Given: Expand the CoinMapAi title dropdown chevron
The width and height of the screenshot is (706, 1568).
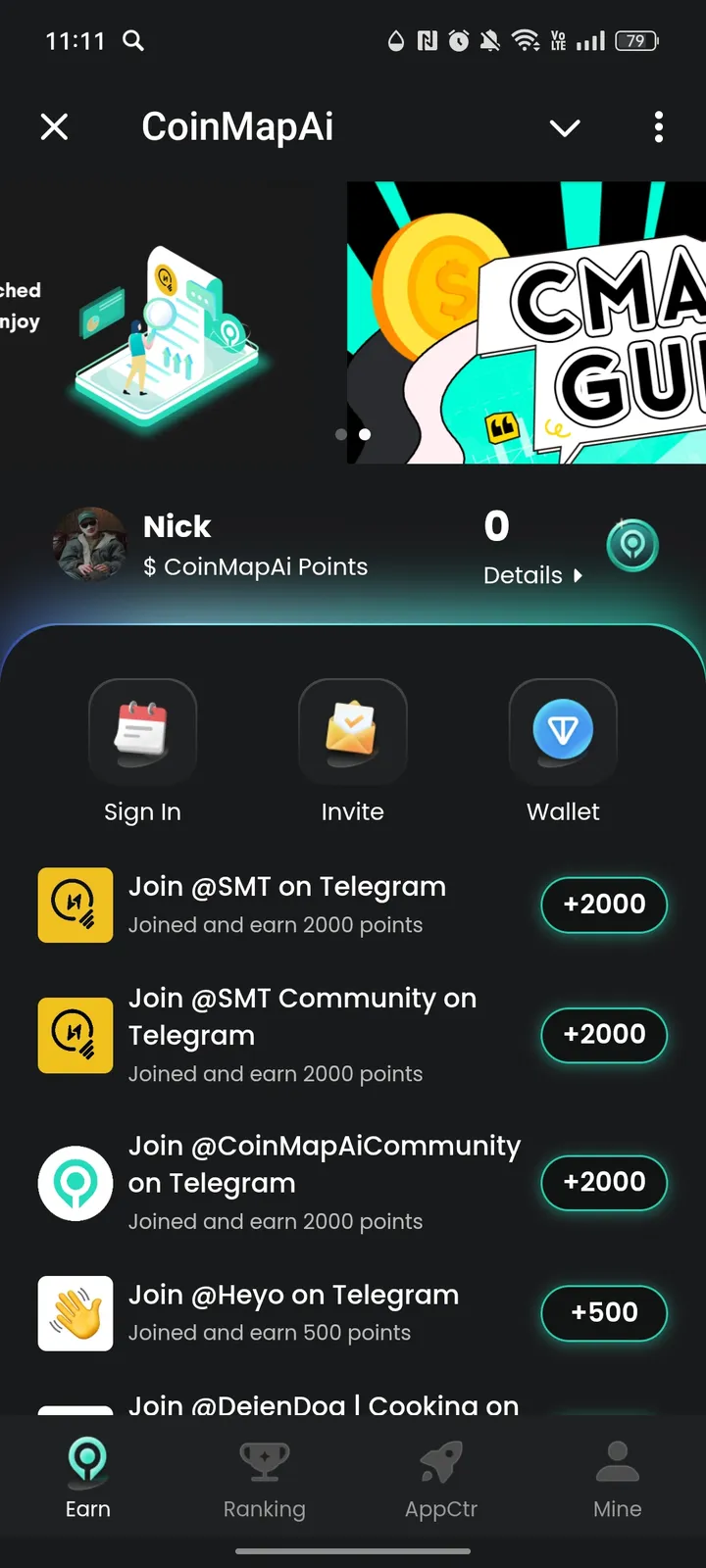Looking at the screenshot, I should 565,127.
